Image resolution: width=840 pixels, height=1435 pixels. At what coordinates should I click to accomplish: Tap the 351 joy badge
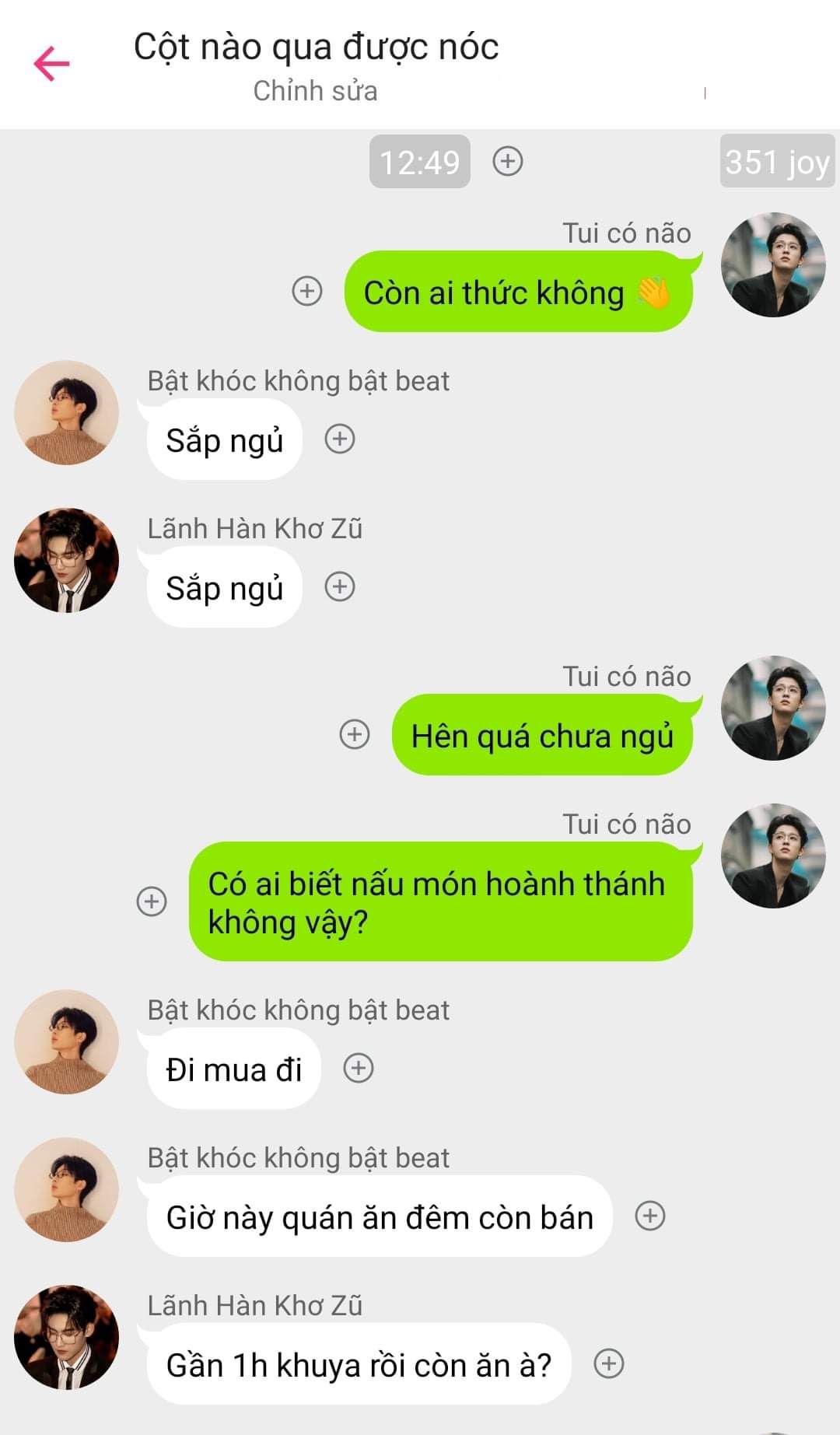click(776, 162)
